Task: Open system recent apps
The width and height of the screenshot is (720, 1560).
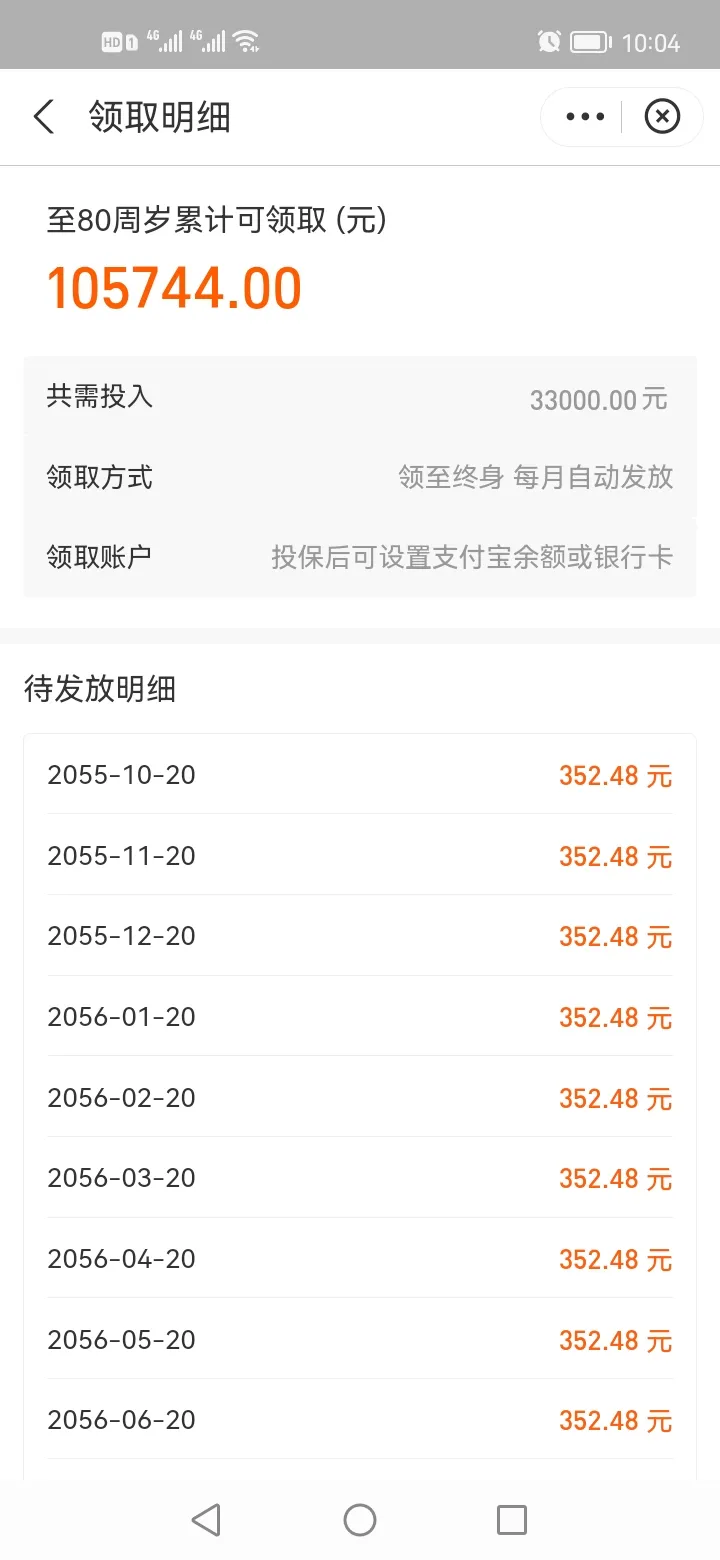Action: pyautogui.click(x=512, y=1520)
